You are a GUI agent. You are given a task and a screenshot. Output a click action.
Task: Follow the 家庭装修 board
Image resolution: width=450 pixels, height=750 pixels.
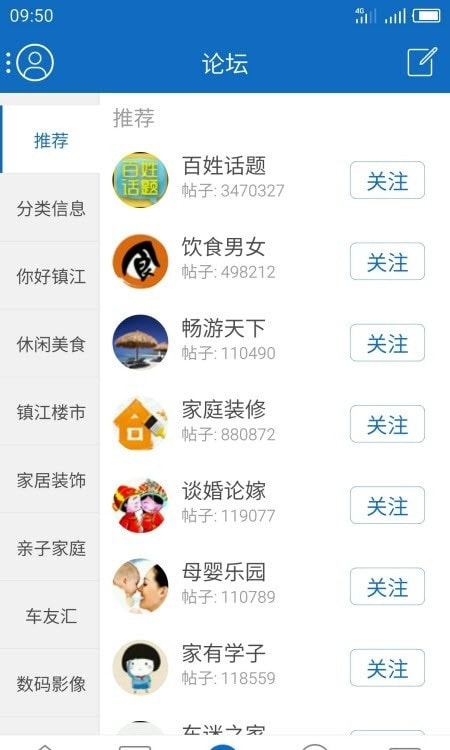pyautogui.click(x=387, y=424)
